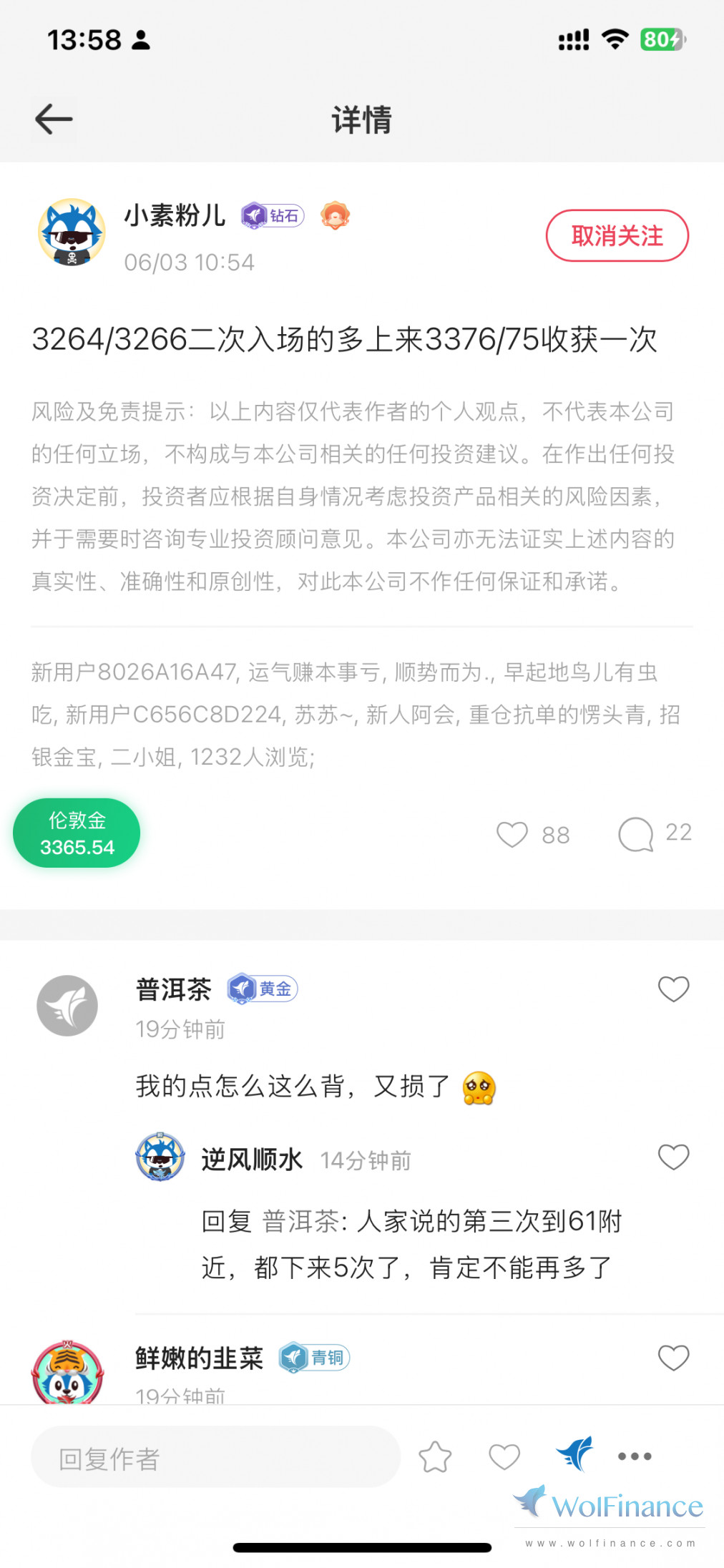The width and height of the screenshot is (724, 1568).
Task: Tap the 回复作者 reply field
Action: click(x=215, y=1458)
